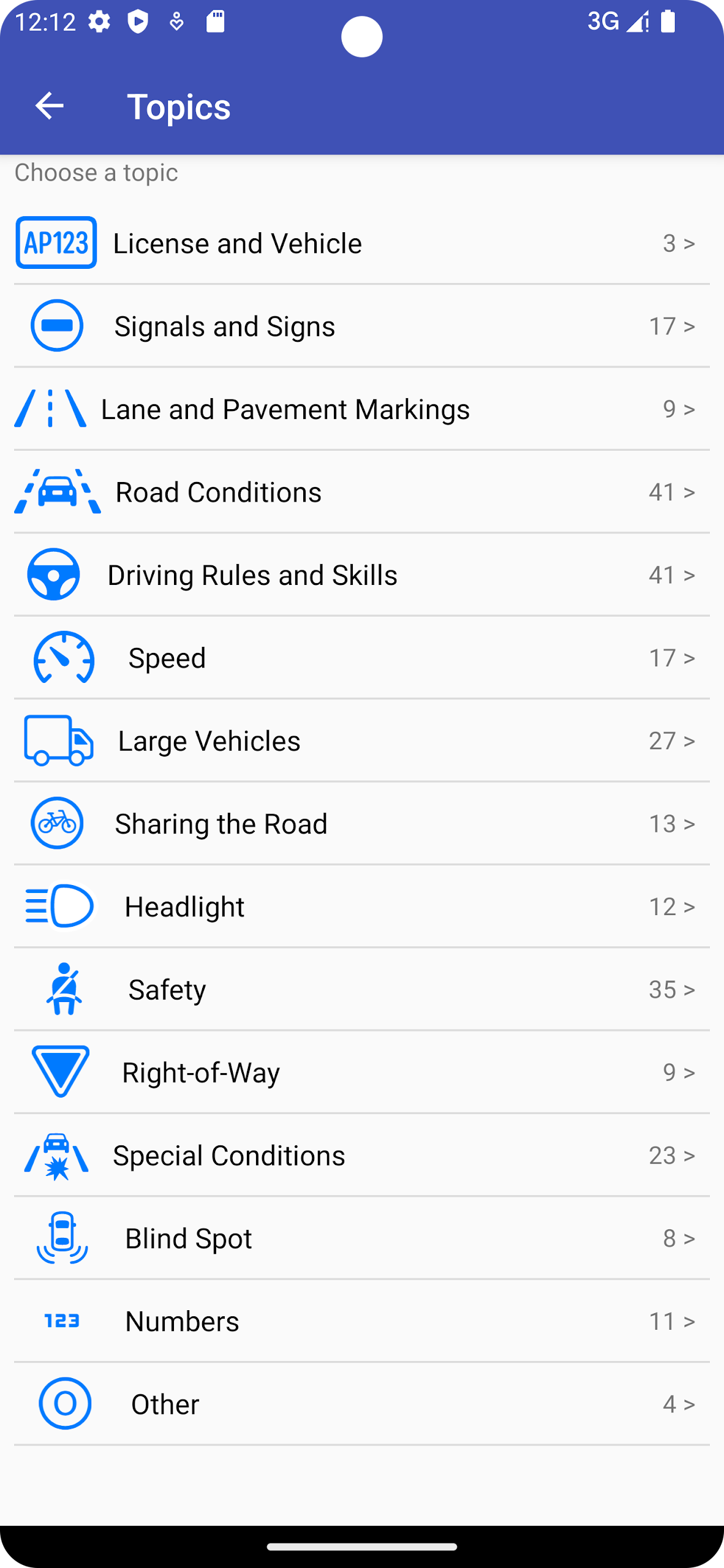Click the Signals and Signs stop sign icon
This screenshot has width=724, height=1568.
pos(56,325)
